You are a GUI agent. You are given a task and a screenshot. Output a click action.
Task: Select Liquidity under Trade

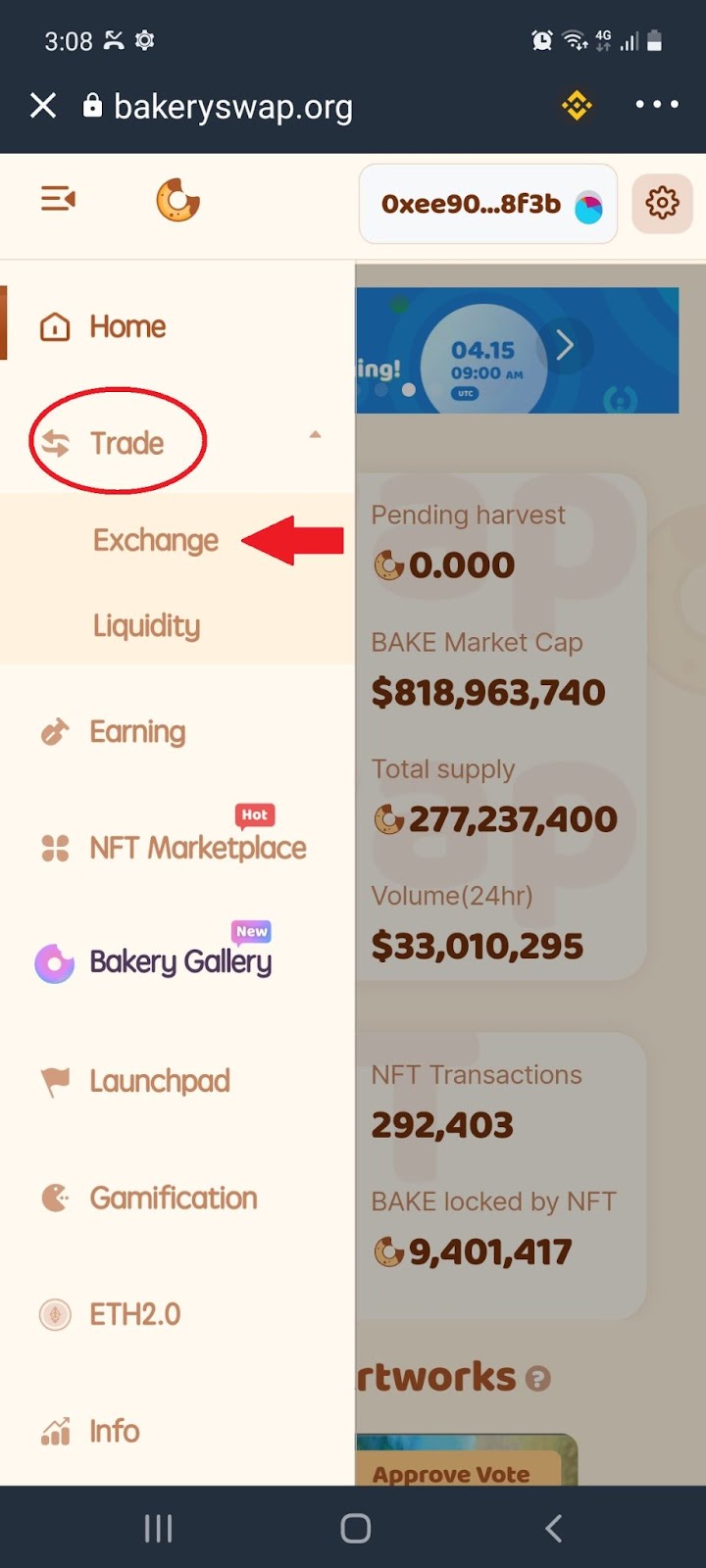(146, 625)
